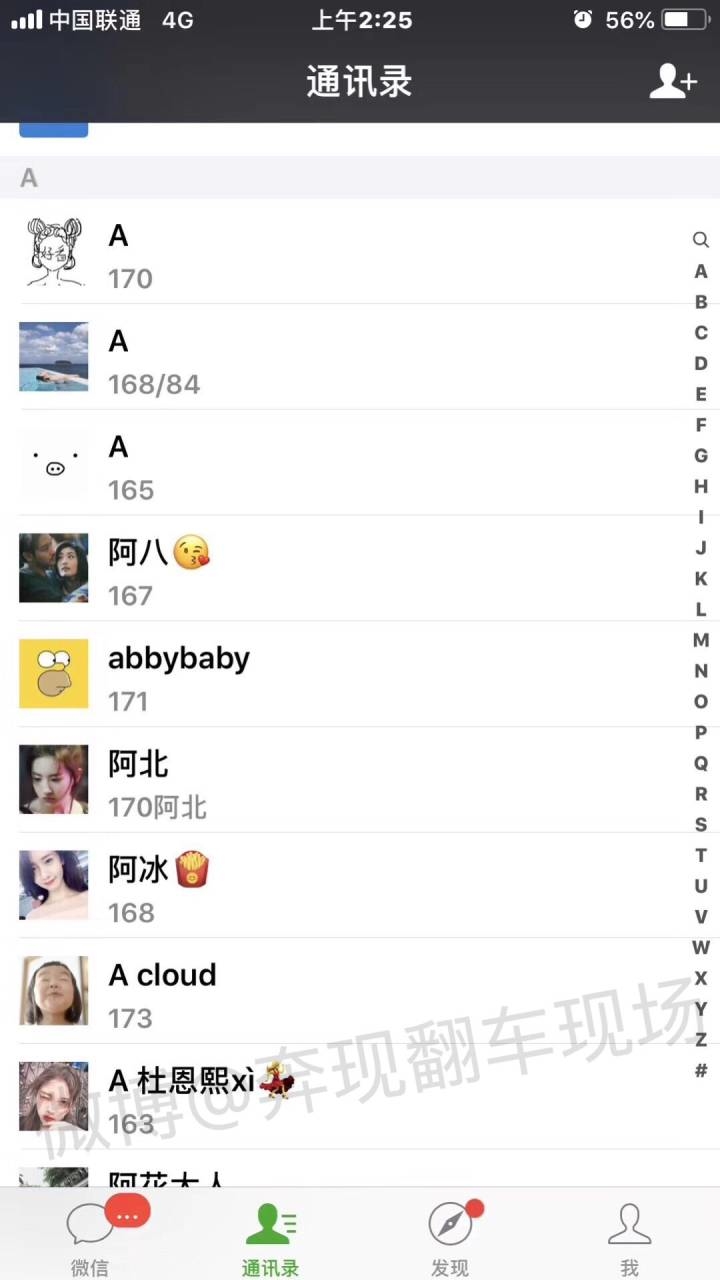Select letter # in side index

click(x=701, y=1070)
